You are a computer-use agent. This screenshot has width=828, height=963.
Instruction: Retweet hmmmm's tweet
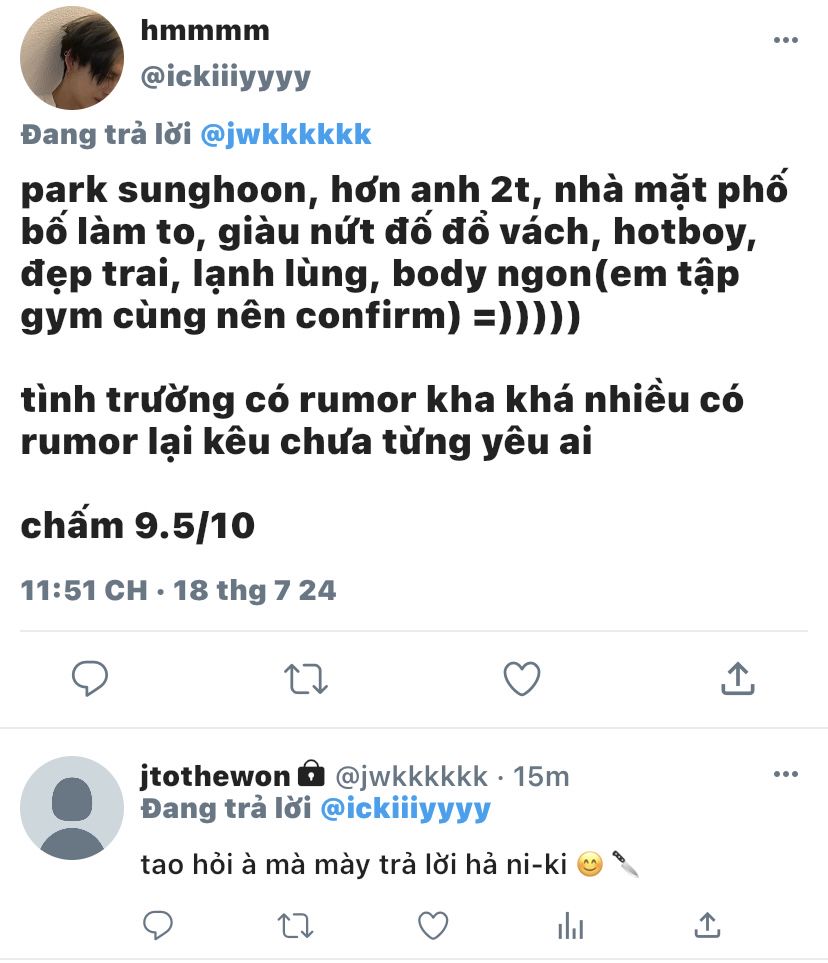coord(305,679)
